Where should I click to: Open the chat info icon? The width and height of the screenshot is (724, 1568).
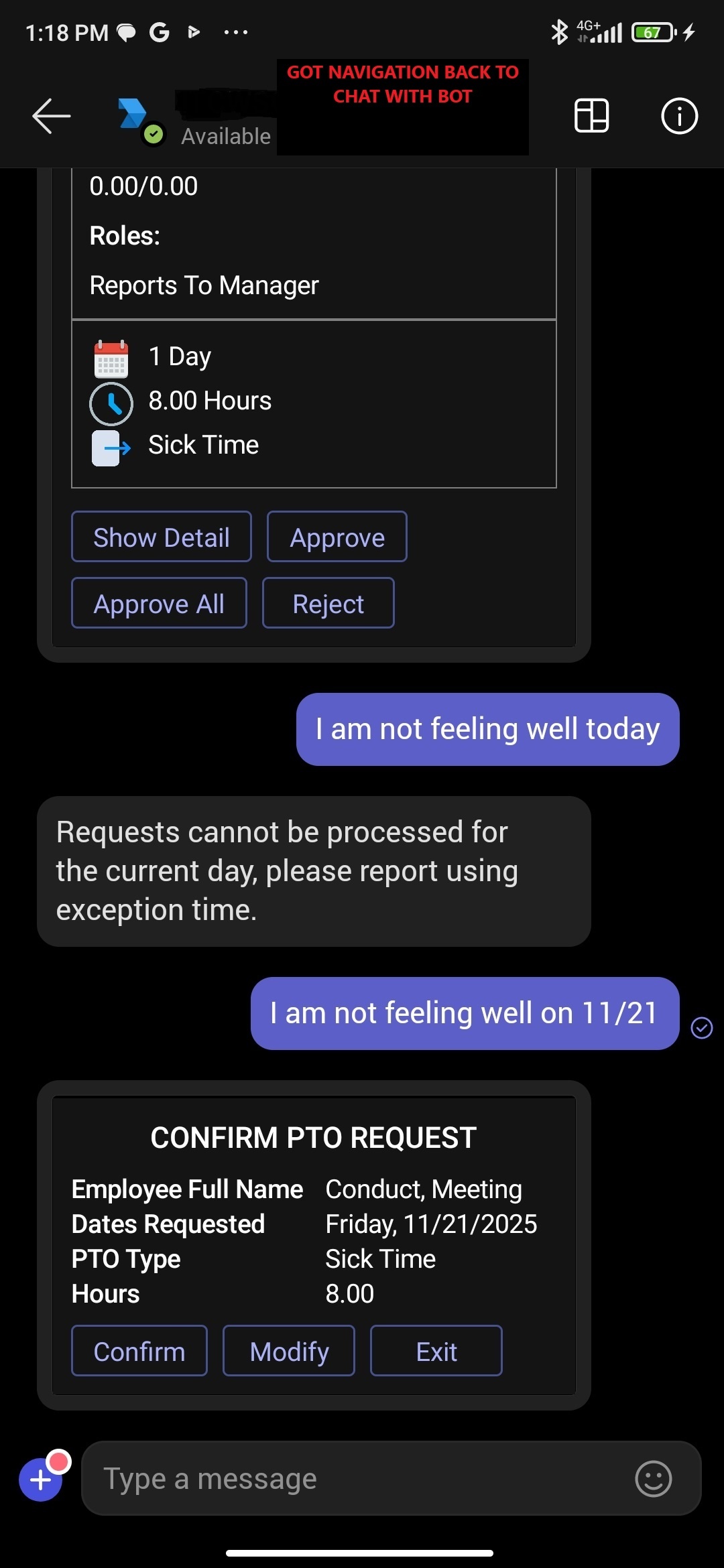[x=679, y=116]
